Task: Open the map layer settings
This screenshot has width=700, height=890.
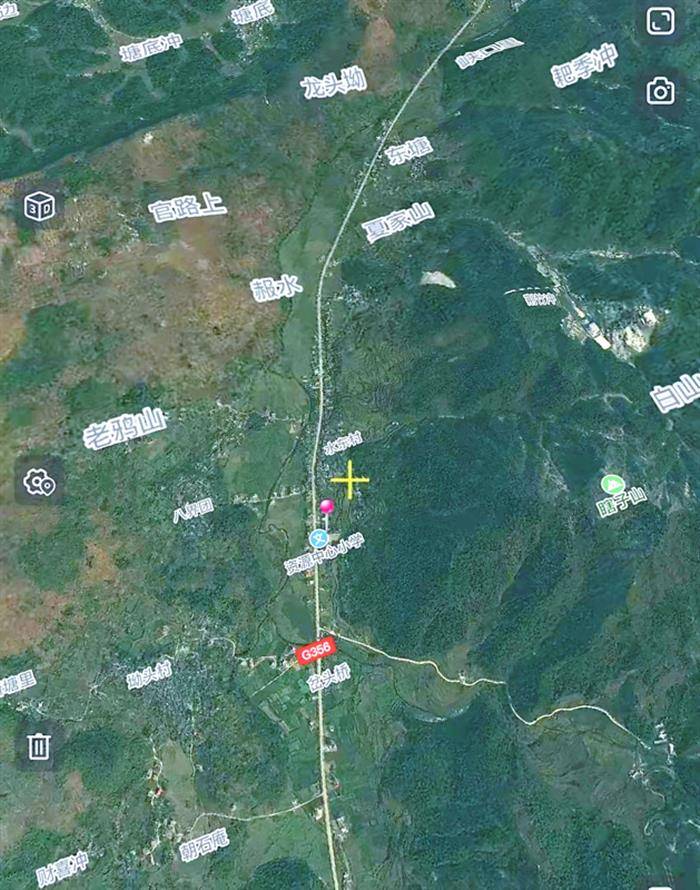Action: click(x=39, y=484)
